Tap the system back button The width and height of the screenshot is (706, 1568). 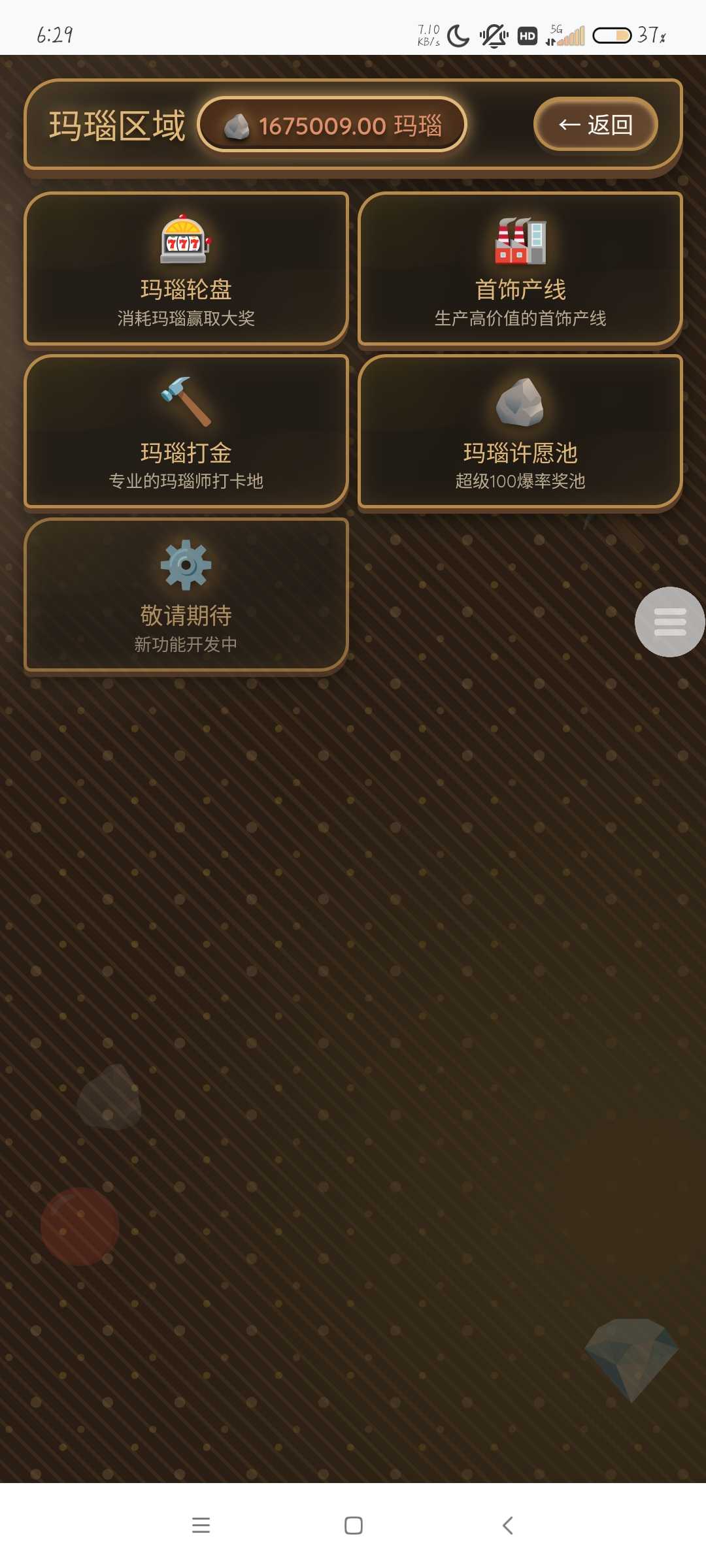(507, 1526)
